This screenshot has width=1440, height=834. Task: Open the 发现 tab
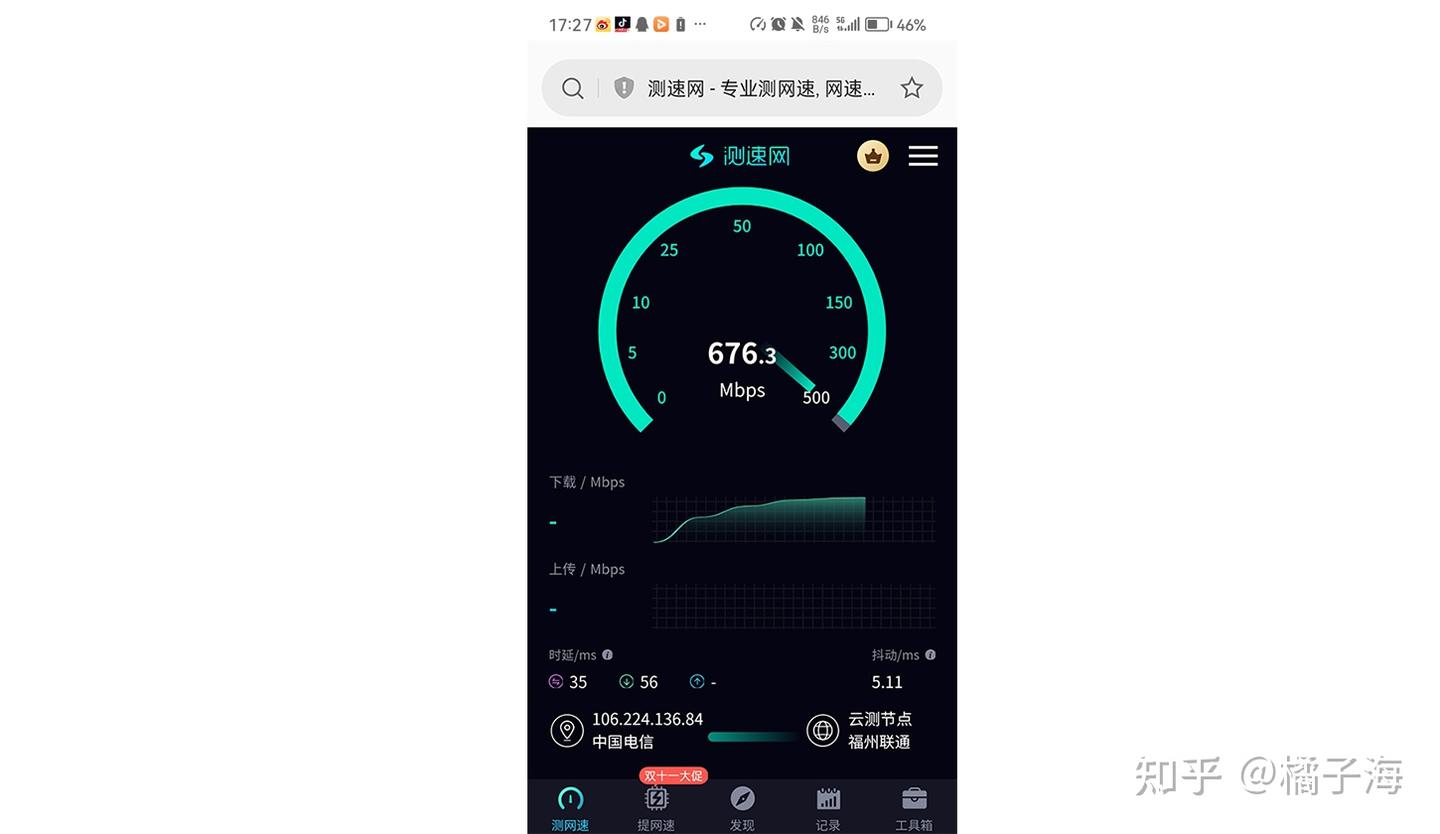[742, 808]
